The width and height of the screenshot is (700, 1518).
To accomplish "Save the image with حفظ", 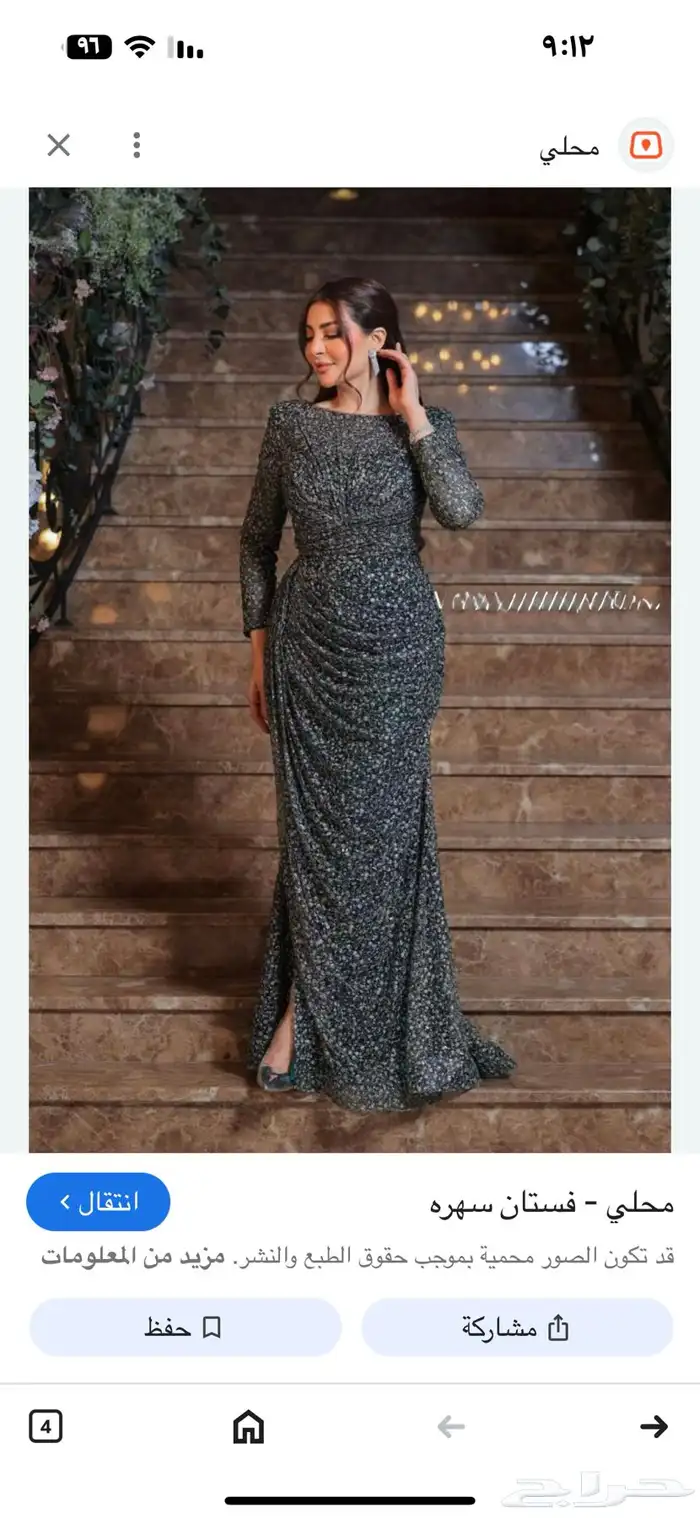I will click(x=185, y=1327).
